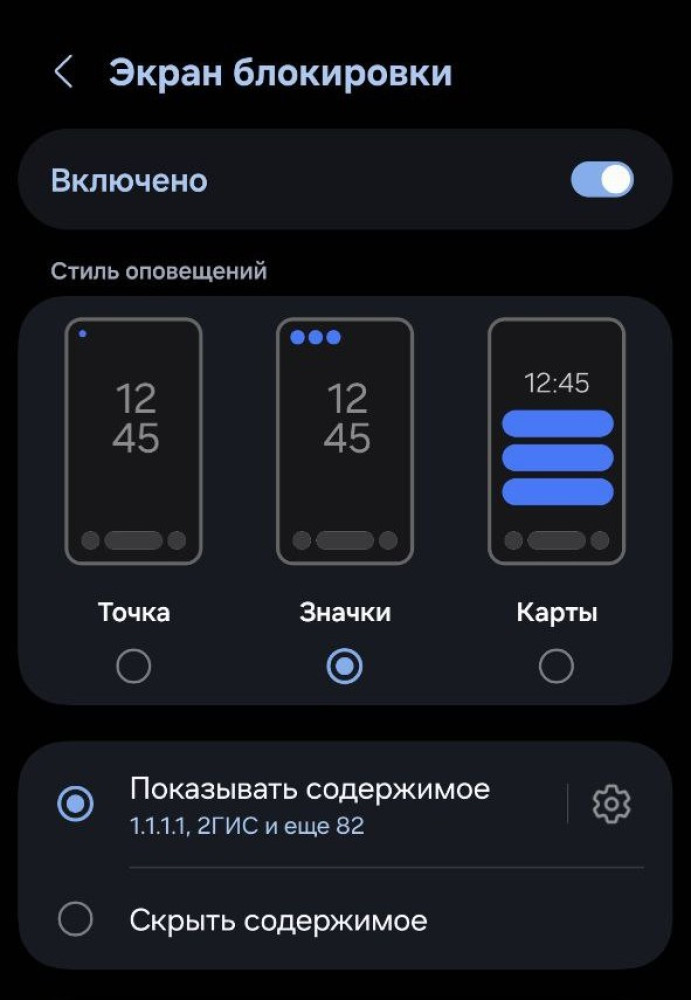Image resolution: width=691 pixels, height=1000 pixels.
Task: Pick the Карты notification style
Action: coord(556,665)
